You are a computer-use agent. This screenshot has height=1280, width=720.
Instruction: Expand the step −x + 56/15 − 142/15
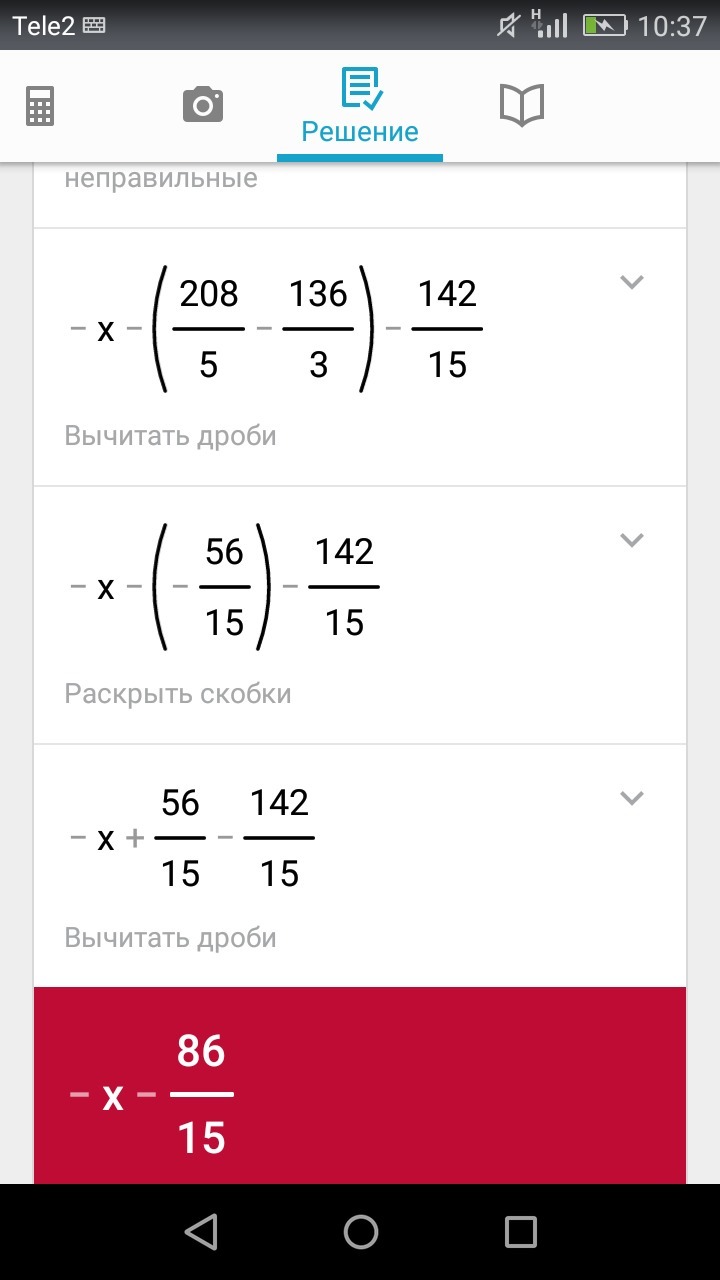coord(630,798)
